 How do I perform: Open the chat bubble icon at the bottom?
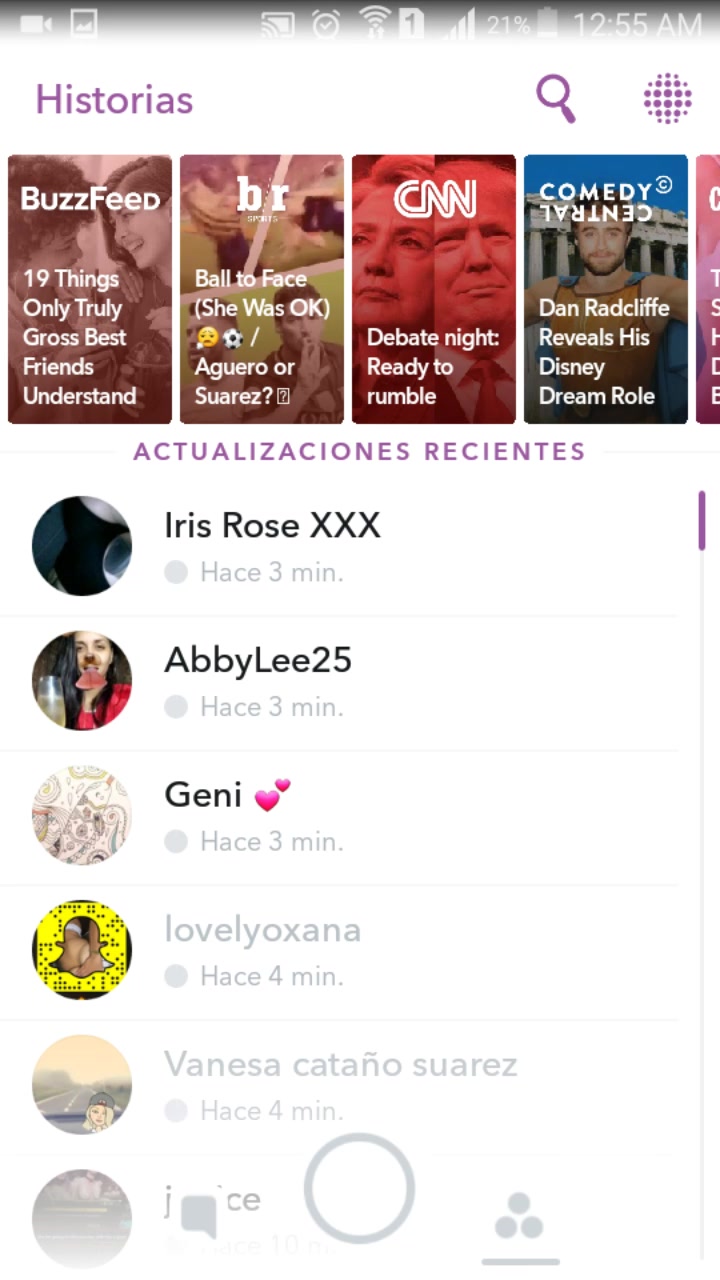coord(199,1217)
